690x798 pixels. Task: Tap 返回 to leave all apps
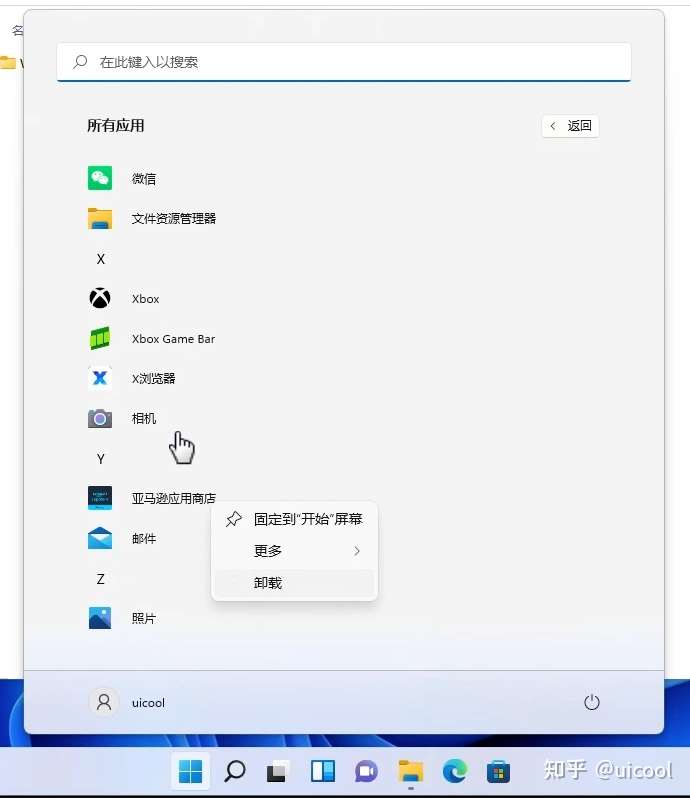click(570, 126)
